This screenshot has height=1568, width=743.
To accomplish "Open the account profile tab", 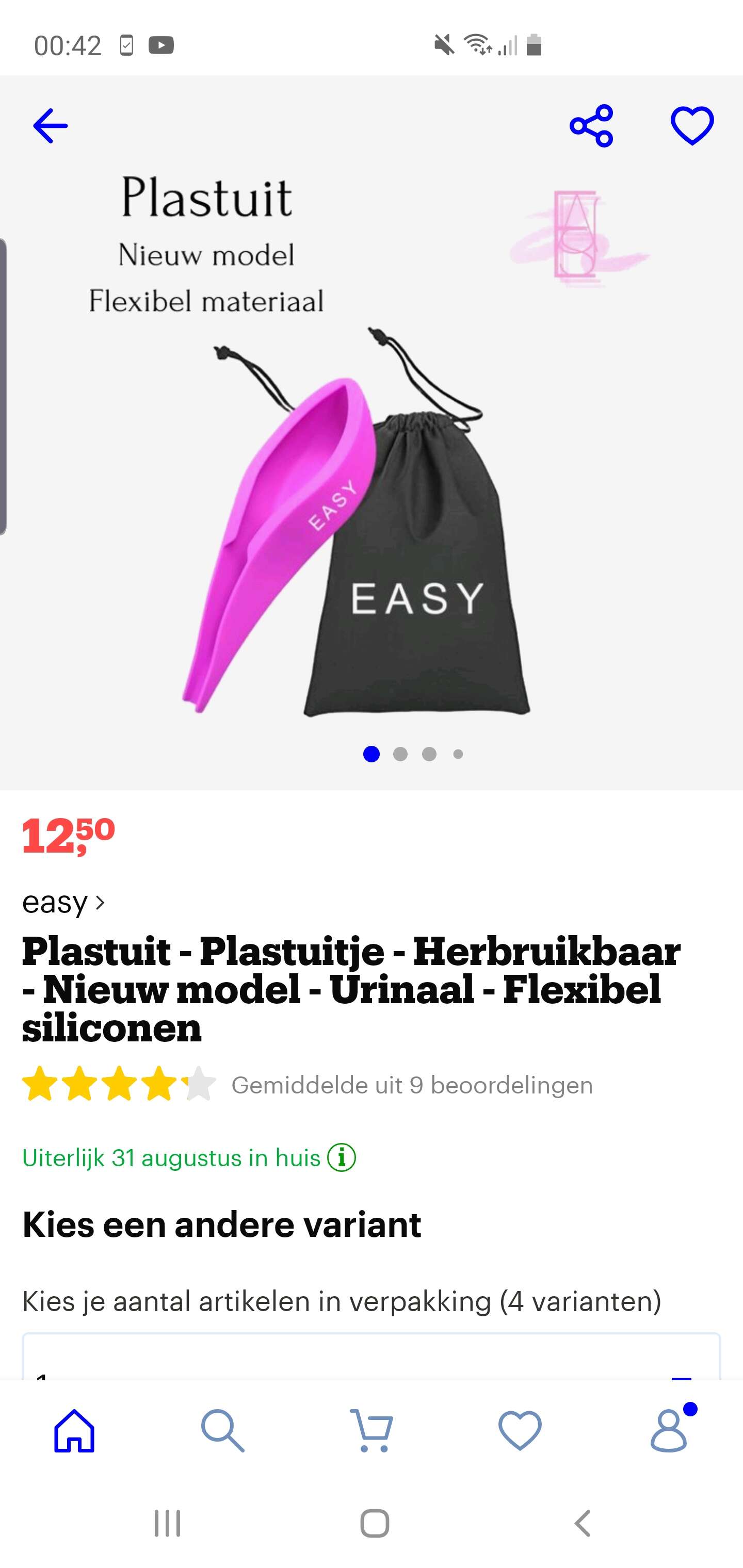I will [x=670, y=1429].
